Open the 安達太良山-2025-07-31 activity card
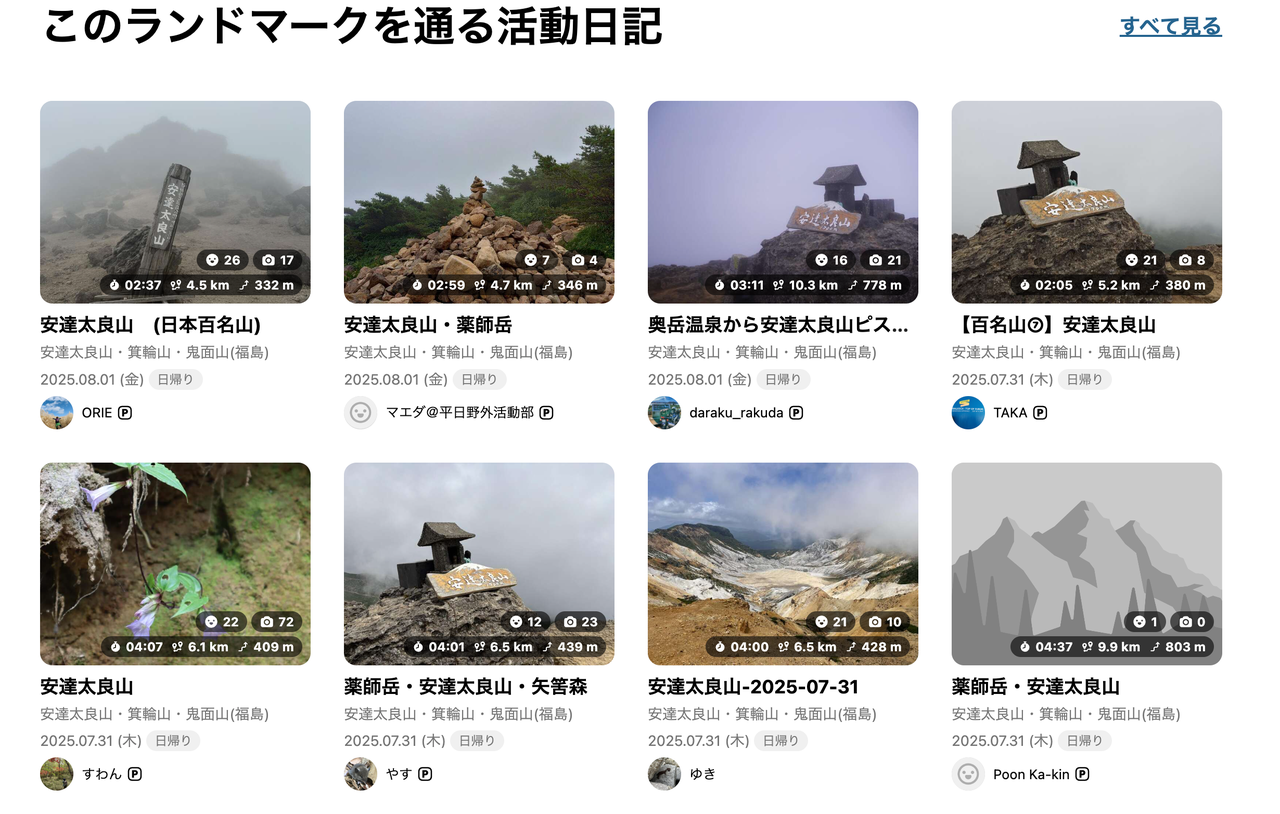Viewport: 1280px width, 814px height. point(783,564)
